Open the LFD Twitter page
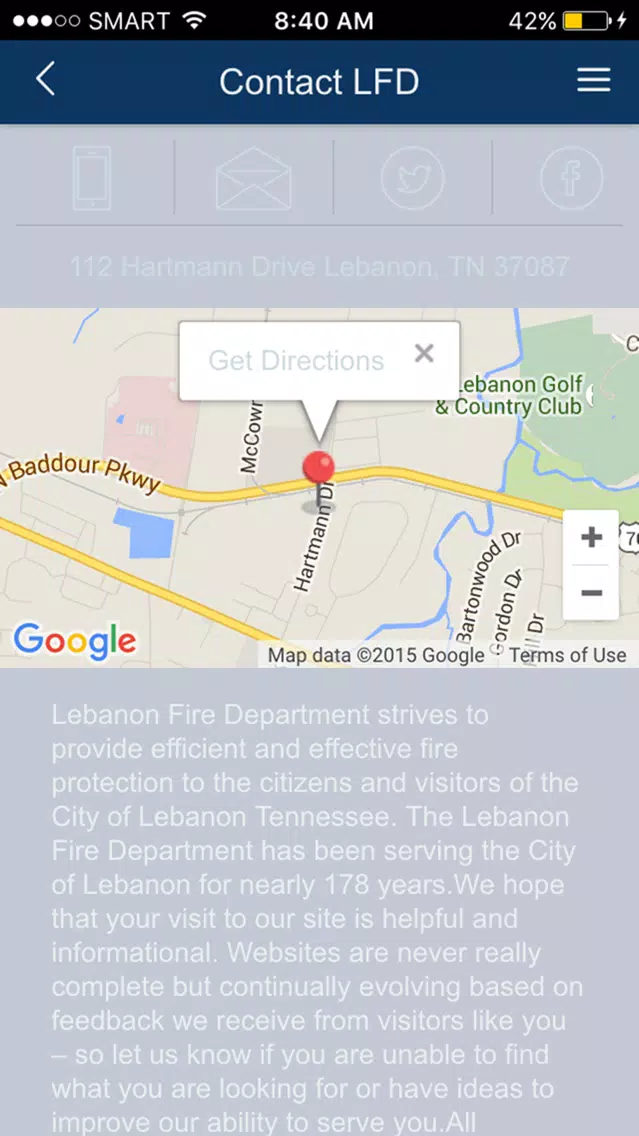This screenshot has height=1136, width=639. [x=412, y=178]
